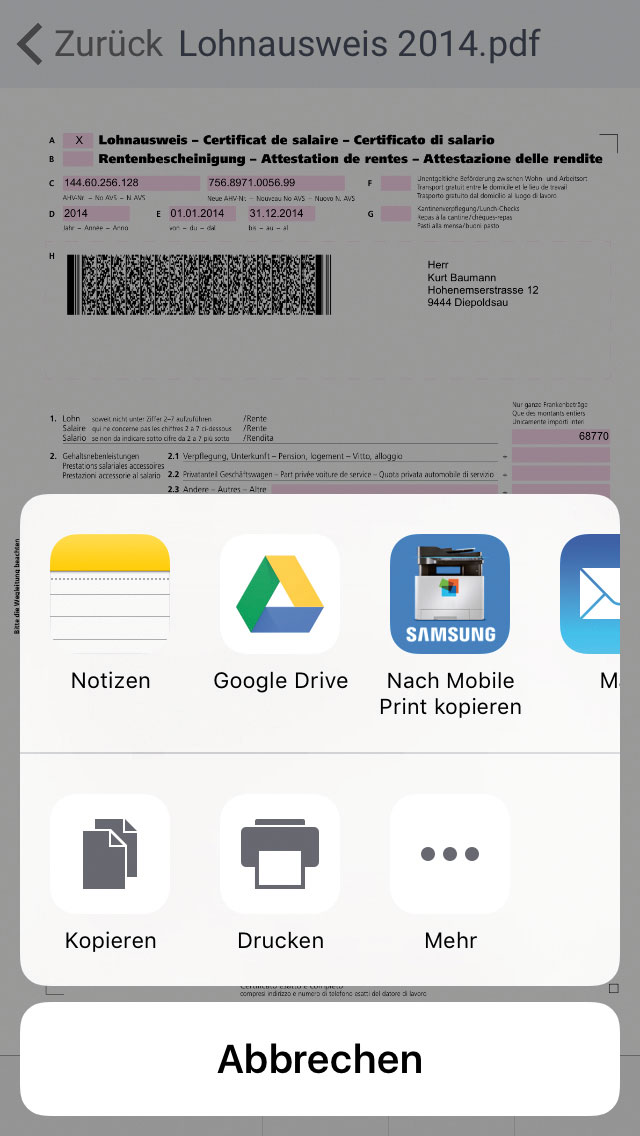Dismiss the share sheet with Abbrechen
This screenshot has height=1136, width=640.
(x=320, y=1059)
